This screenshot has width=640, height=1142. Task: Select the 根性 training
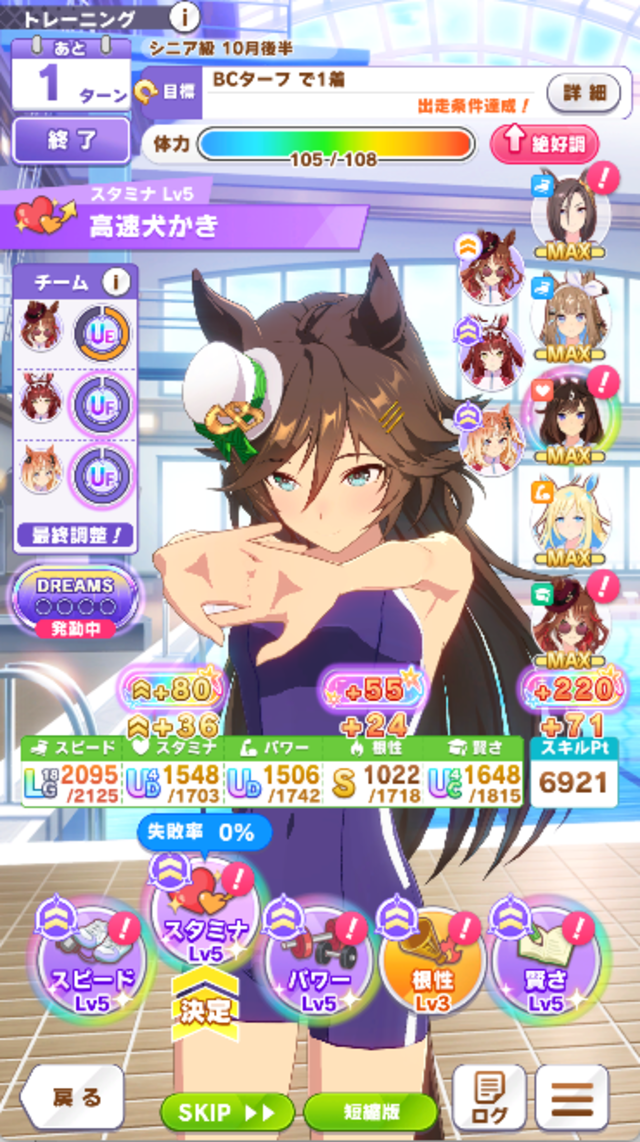(434, 959)
